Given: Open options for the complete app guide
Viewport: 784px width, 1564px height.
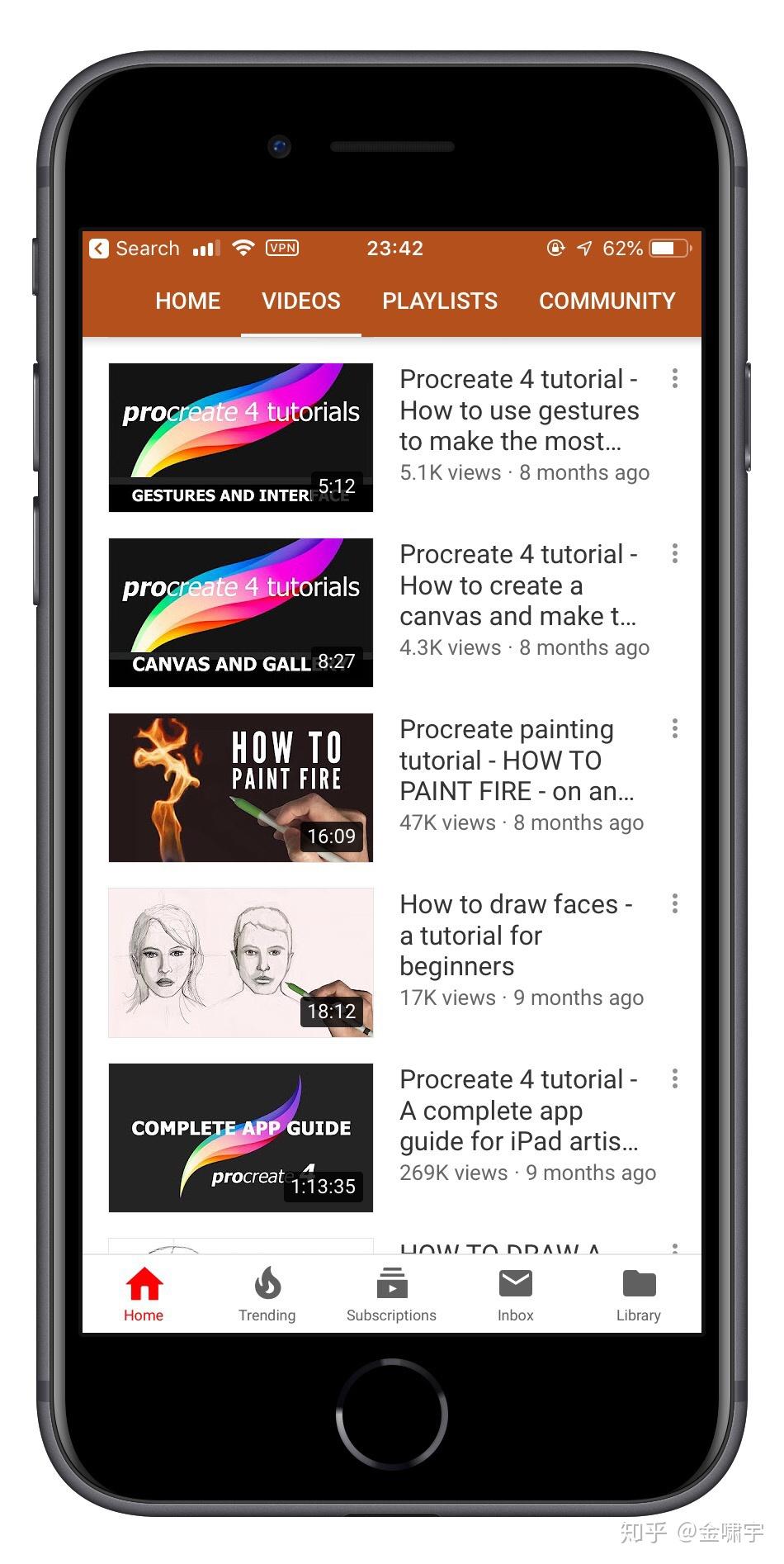Looking at the screenshot, I should (x=674, y=1079).
